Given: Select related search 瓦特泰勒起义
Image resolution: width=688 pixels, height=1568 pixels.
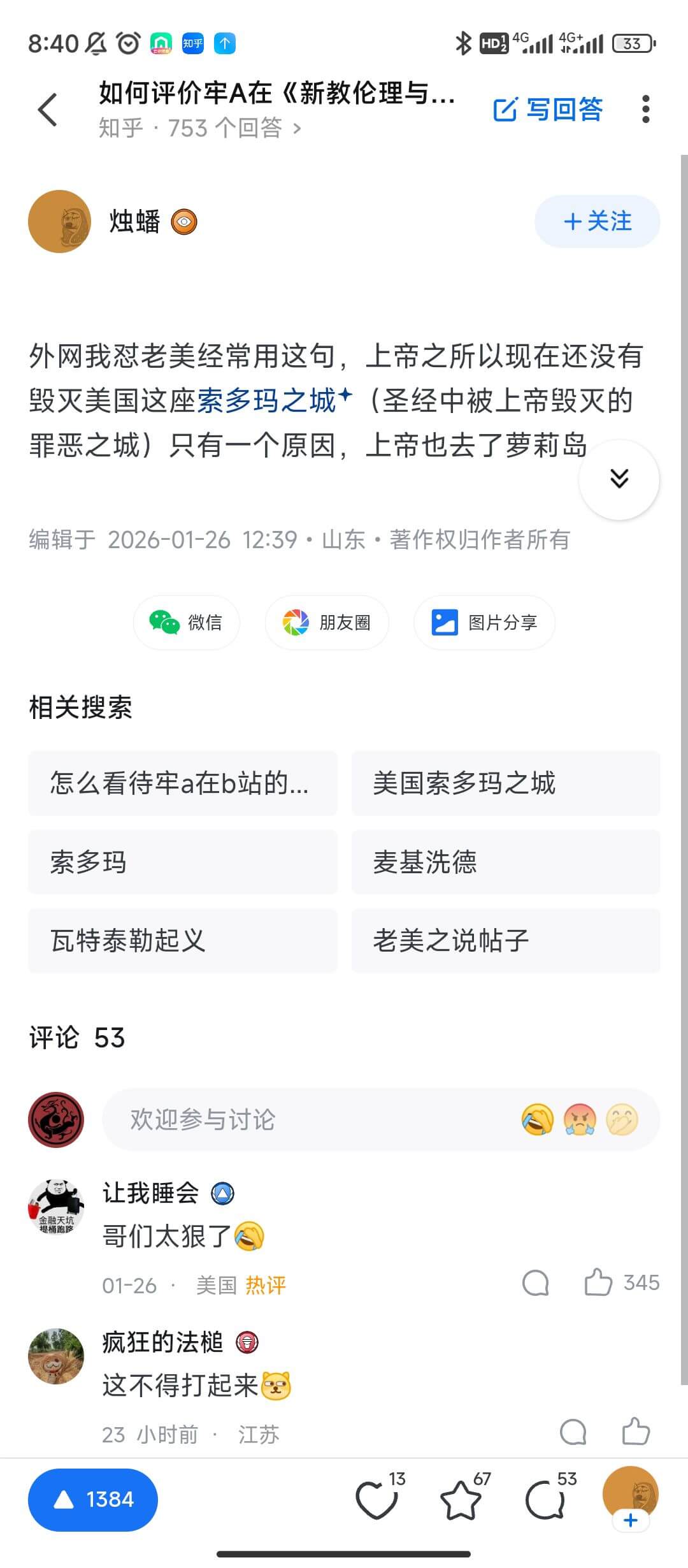Looking at the screenshot, I should tap(182, 940).
